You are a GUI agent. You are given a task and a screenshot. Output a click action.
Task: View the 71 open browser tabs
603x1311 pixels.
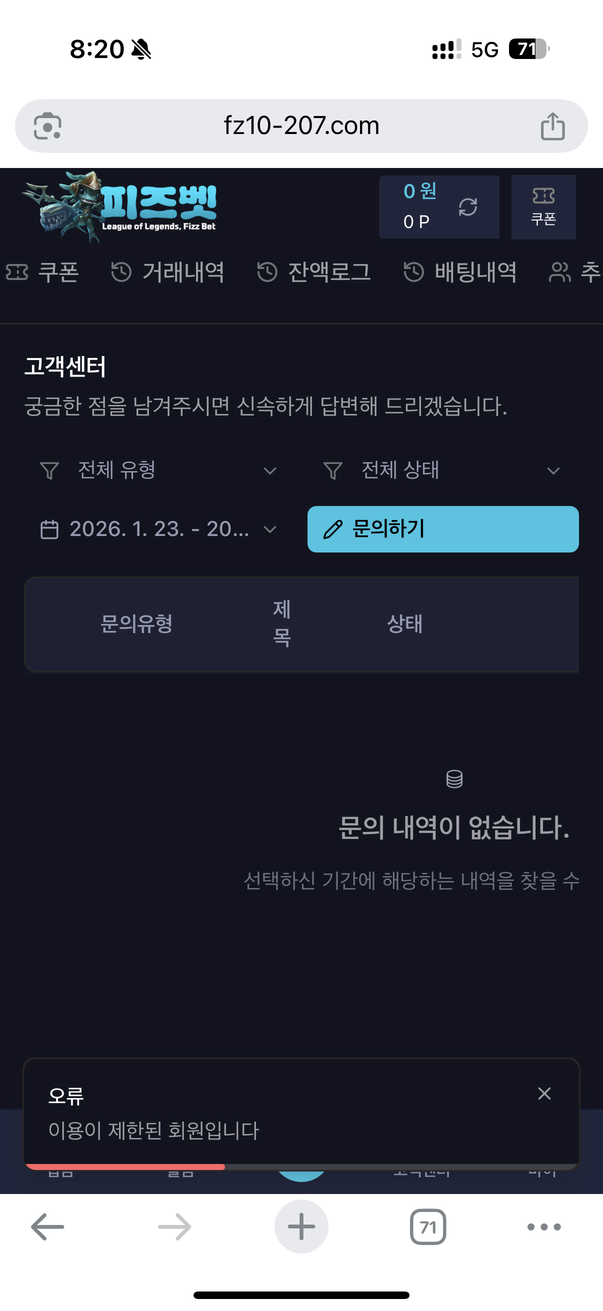click(428, 1227)
